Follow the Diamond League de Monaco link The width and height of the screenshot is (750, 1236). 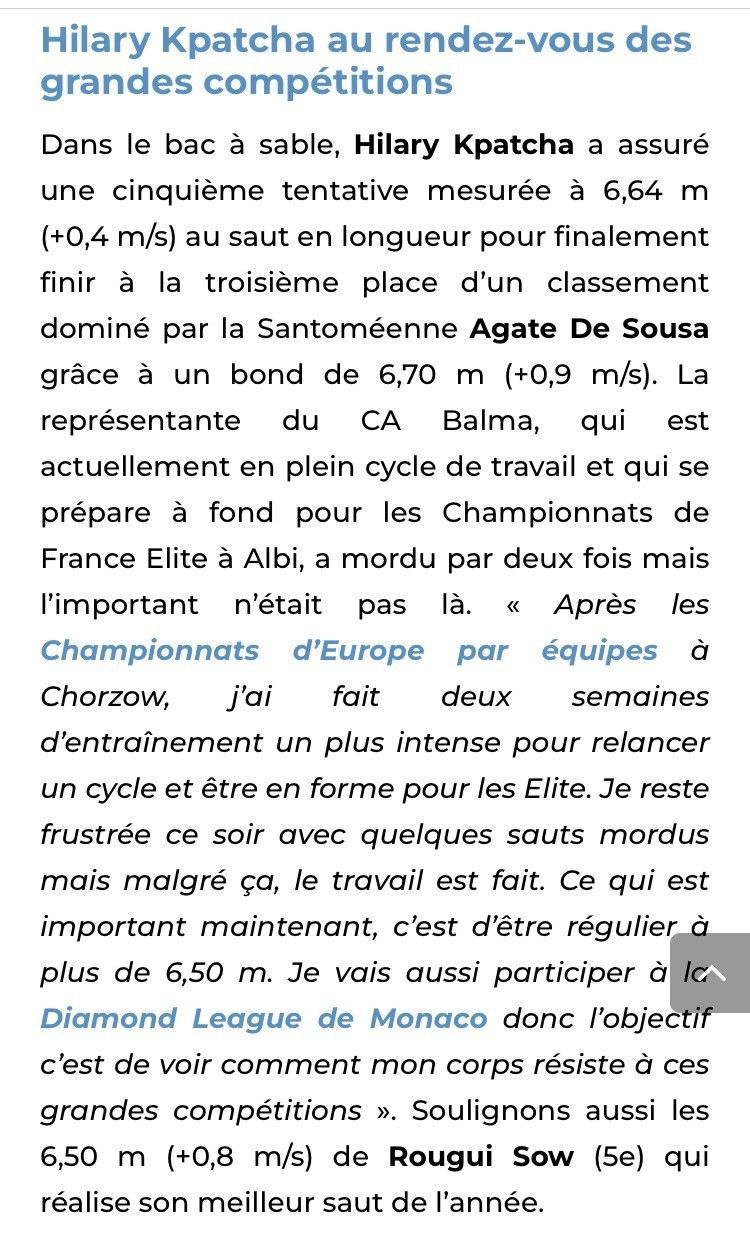click(x=264, y=1019)
